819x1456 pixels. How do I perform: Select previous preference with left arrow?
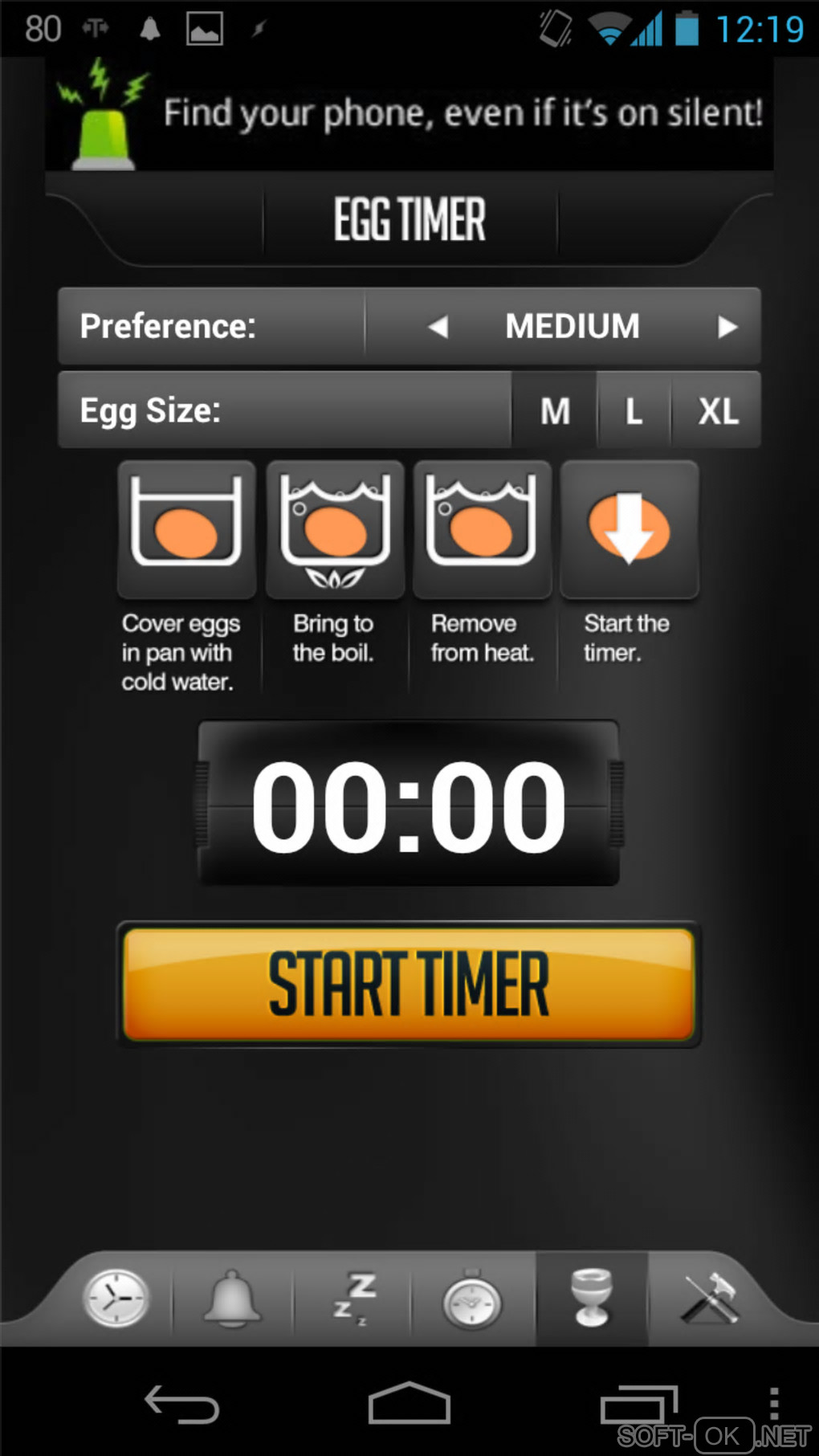[x=438, y=327]
